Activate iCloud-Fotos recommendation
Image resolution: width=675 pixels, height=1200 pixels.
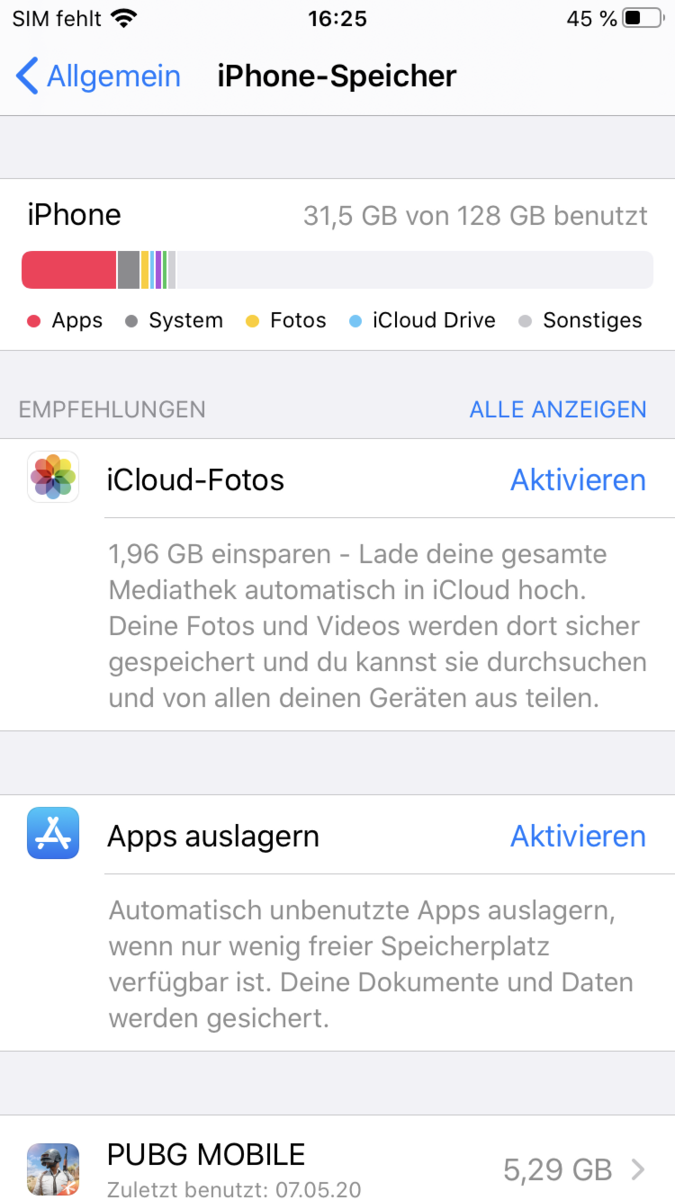(577, 480)
